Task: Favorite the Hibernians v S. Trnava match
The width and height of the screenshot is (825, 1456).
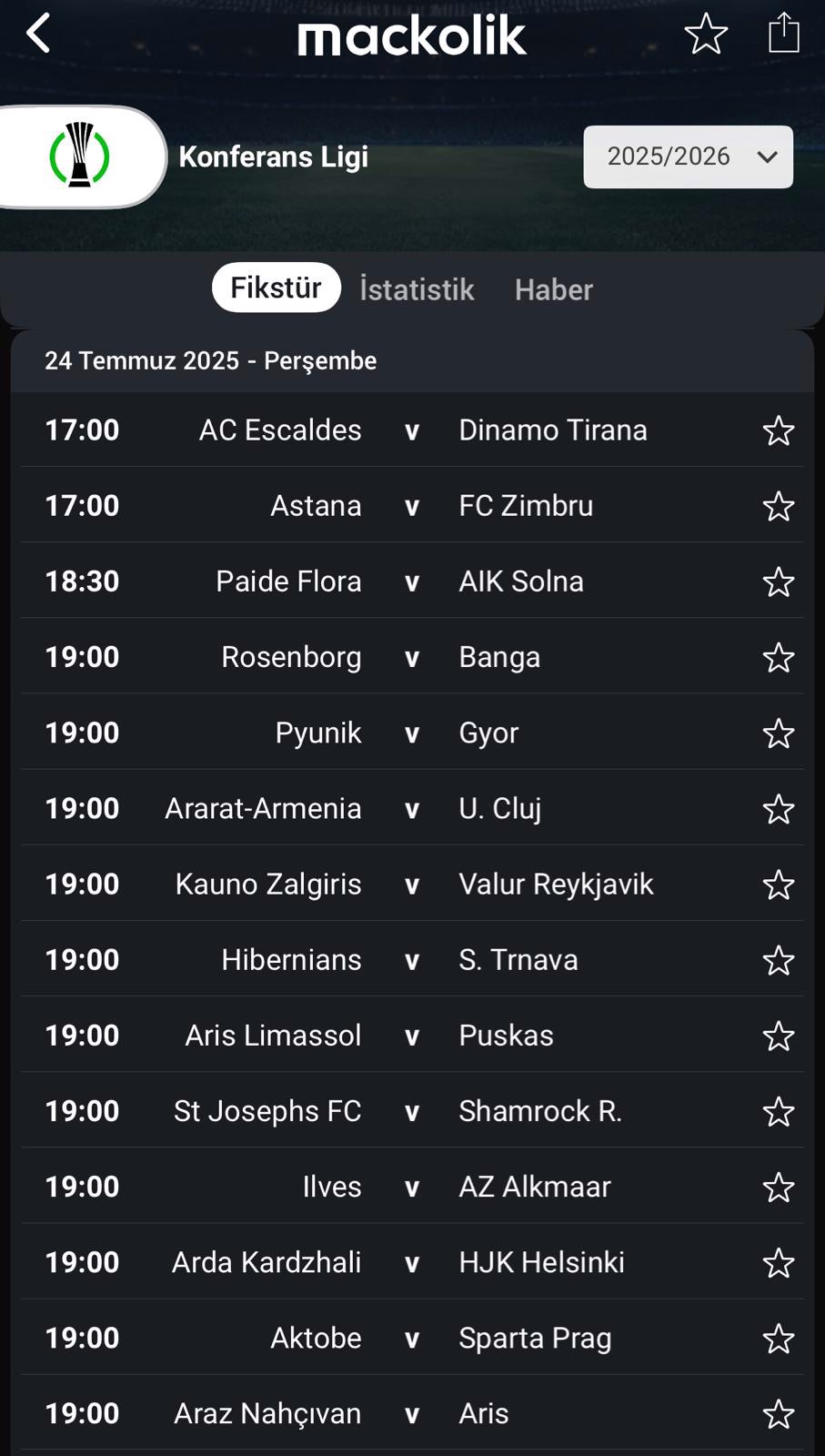Action: [779, 959]
